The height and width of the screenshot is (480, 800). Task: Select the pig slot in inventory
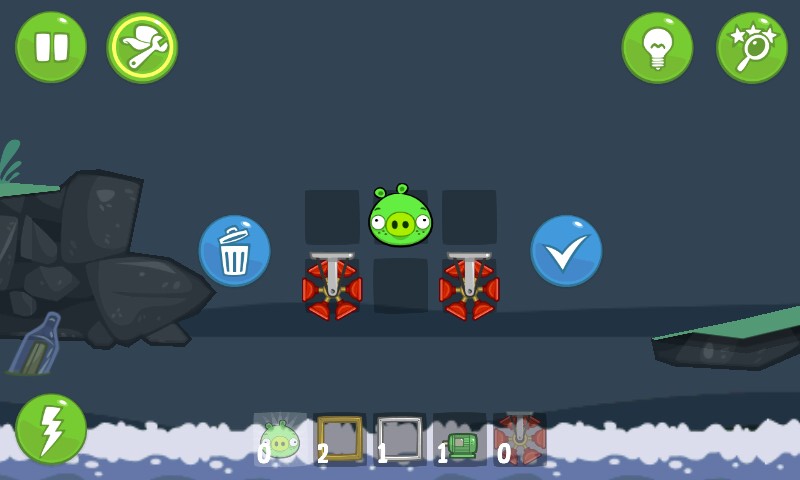tap(280, 440)
